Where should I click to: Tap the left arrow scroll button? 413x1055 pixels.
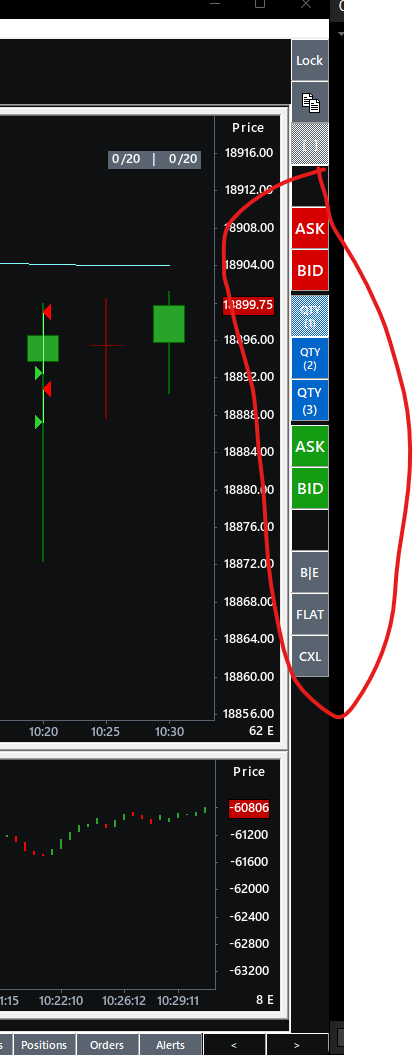tap(233, 1044)
